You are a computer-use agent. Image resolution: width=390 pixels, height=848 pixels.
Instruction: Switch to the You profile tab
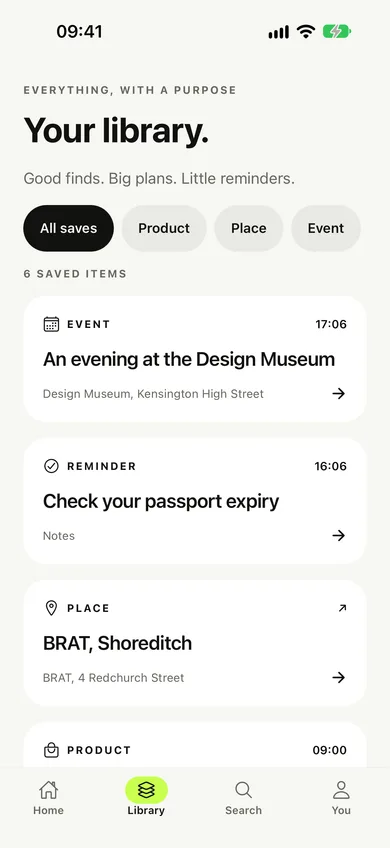point(341,798)
